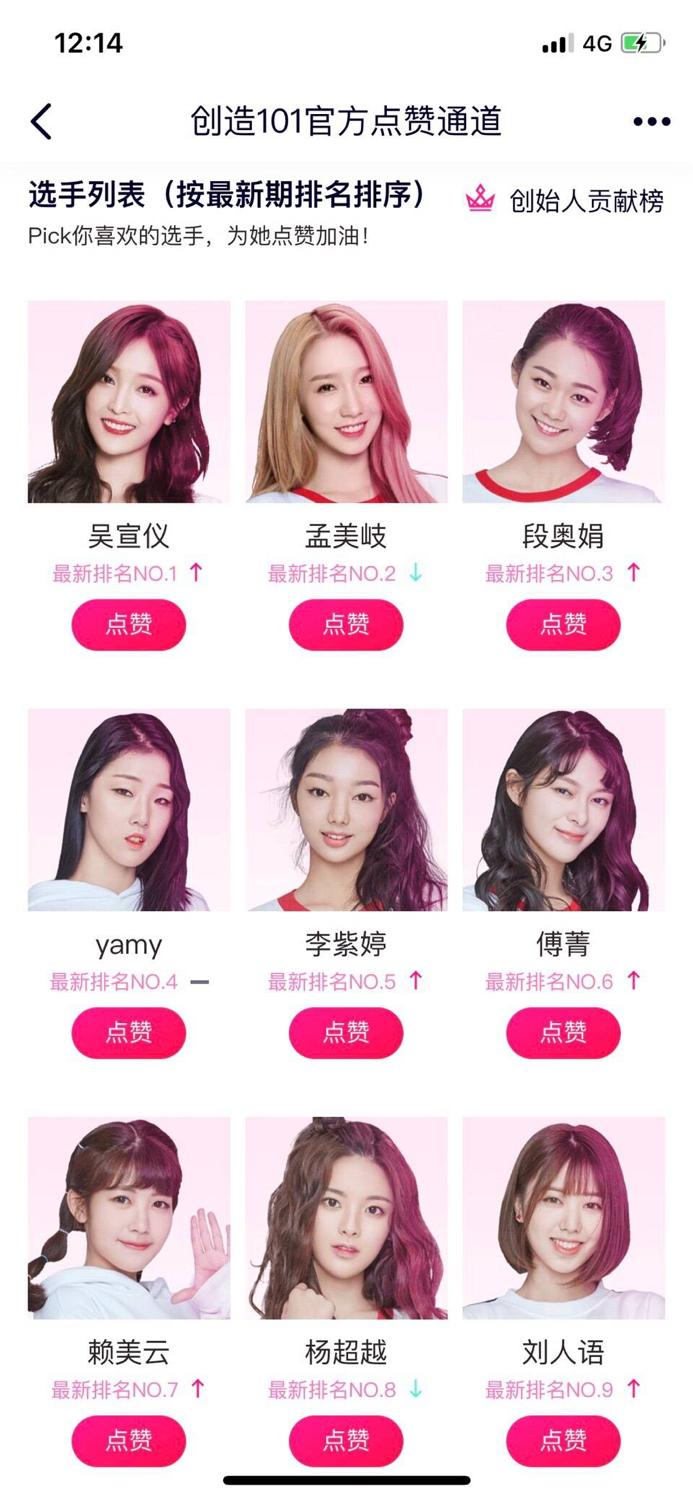Go back using the top-left arrow
Screen dimensions: 693x1500
click(x=41, y=121)
